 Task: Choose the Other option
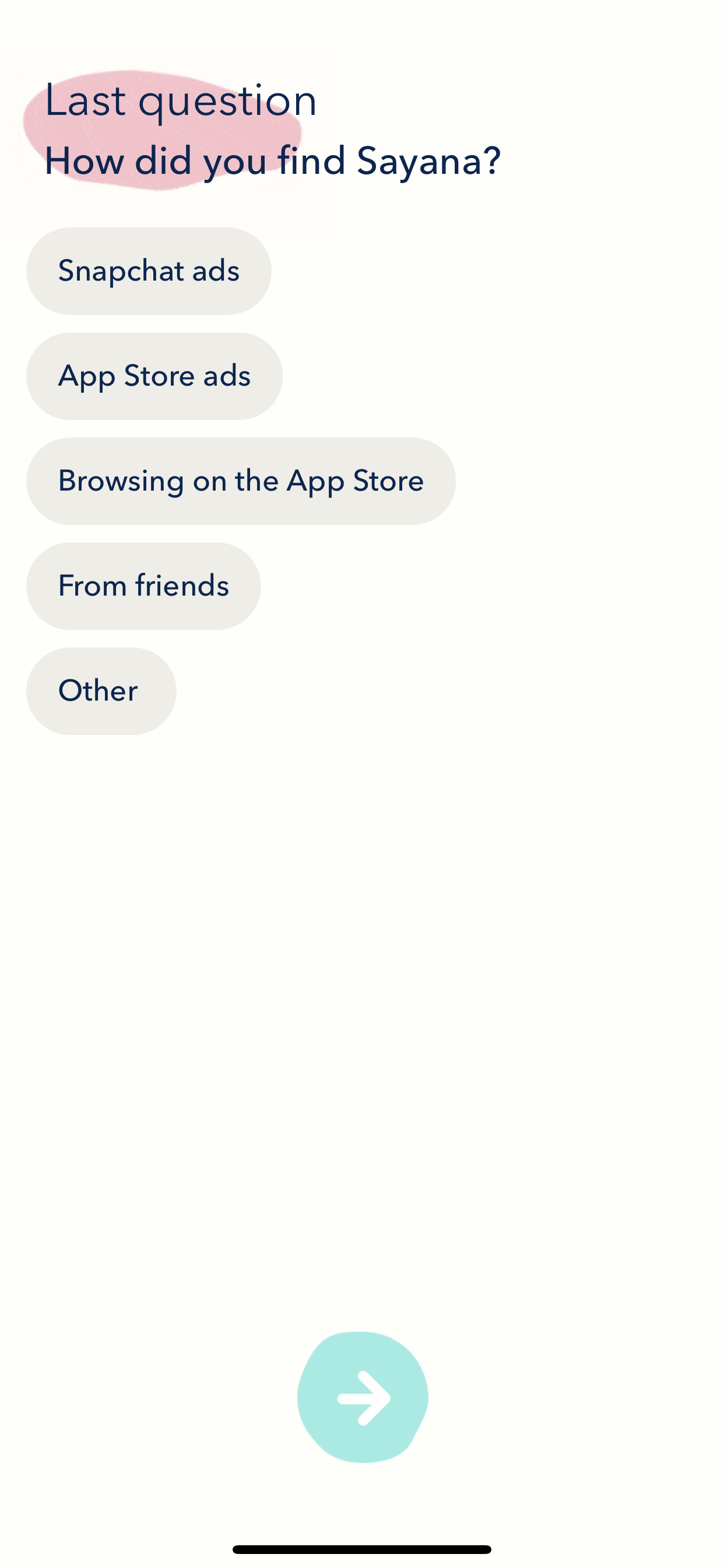pyautogui.click(x=101, y=691)
